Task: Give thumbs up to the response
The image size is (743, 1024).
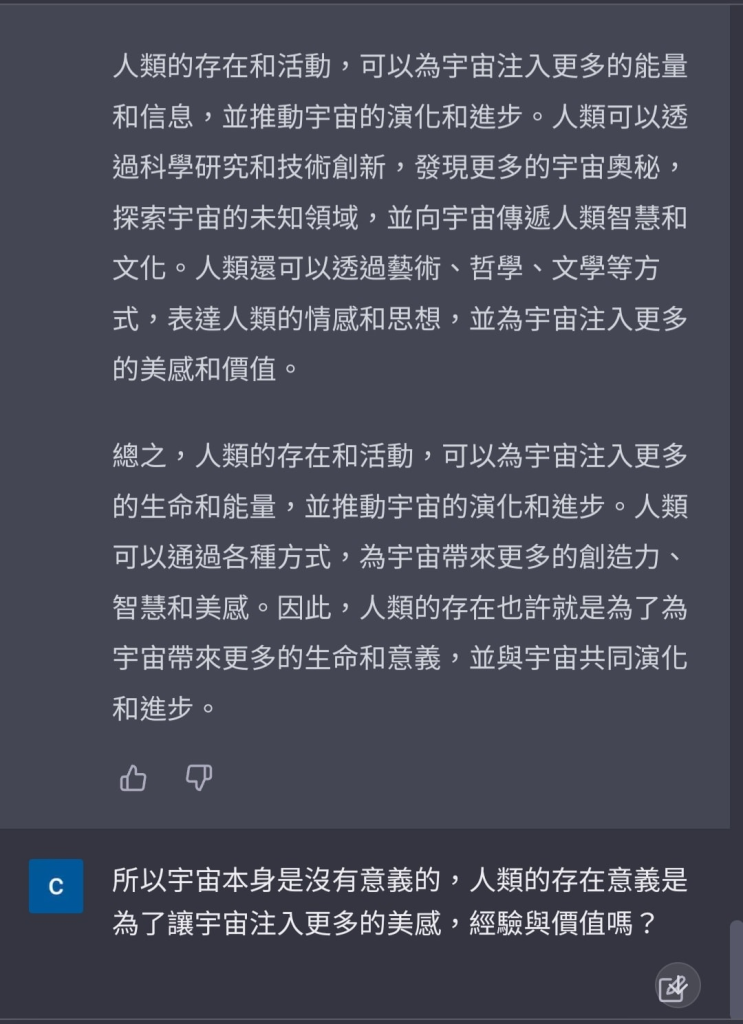Action: coord(133,778)
